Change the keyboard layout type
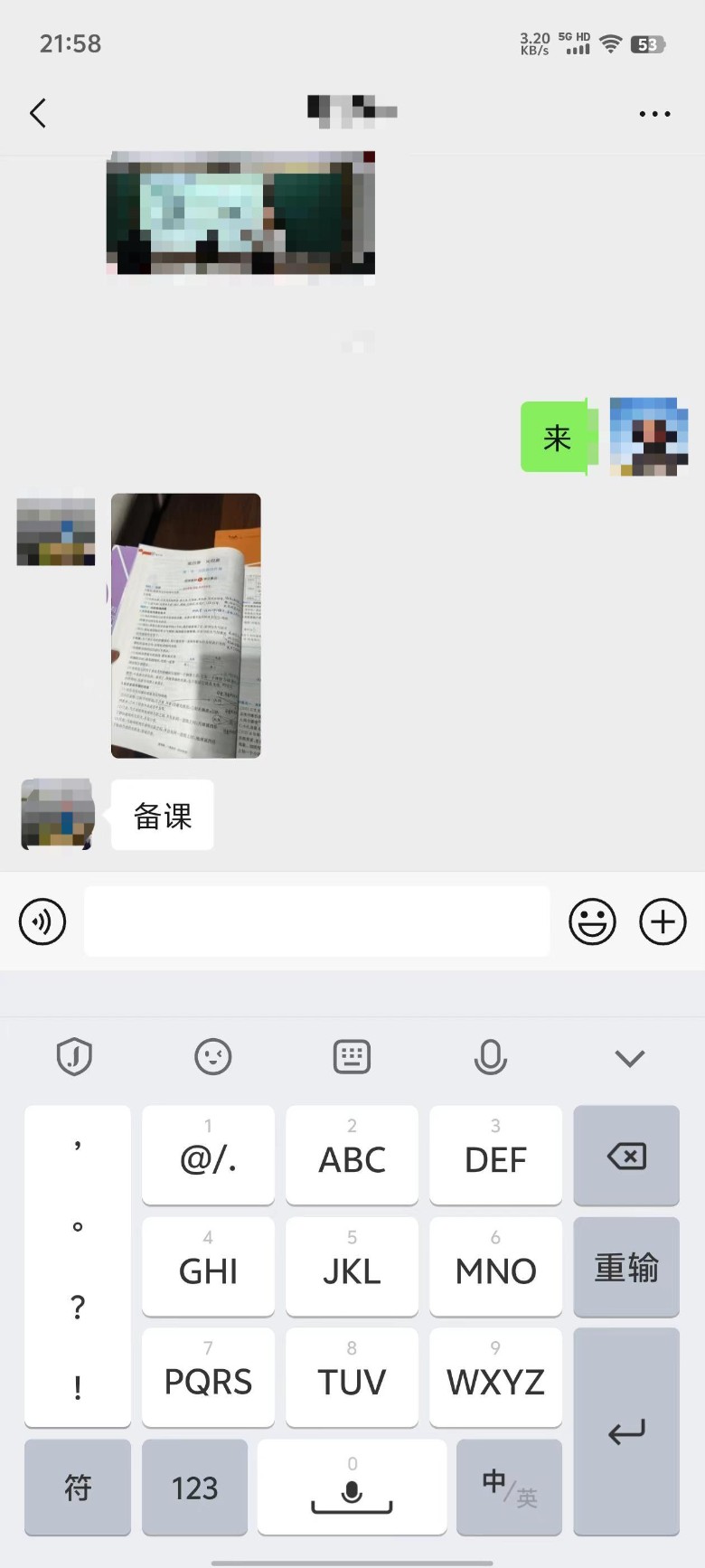 [x=352, y=1056]
